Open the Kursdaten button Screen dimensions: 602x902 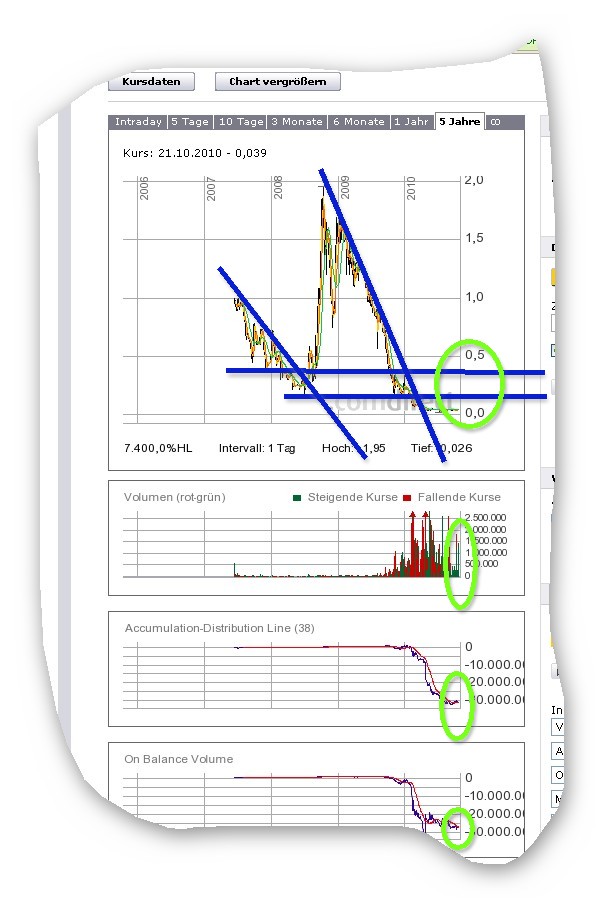(151, 81)
